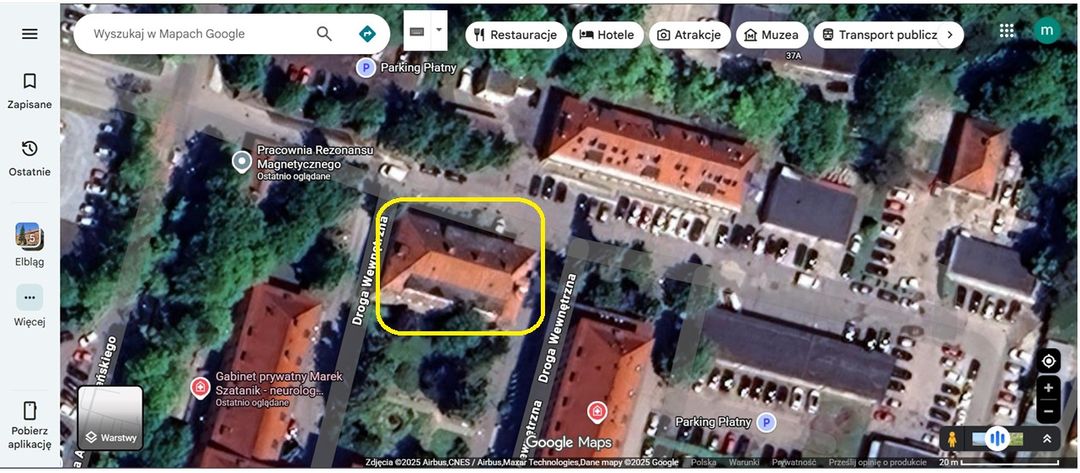Open directions with the blue arrow icon
The height and width of the screenshot is (473, 1080).
tap(367, 34)
